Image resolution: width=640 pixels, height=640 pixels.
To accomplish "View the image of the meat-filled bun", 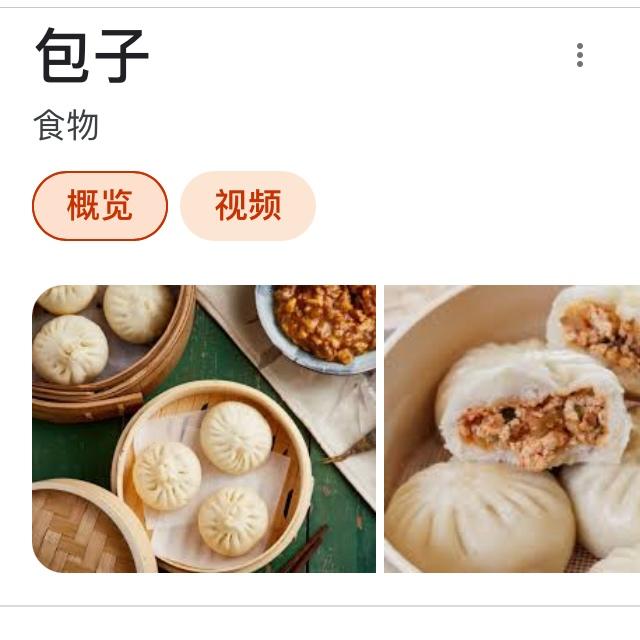I will point(512,429).
